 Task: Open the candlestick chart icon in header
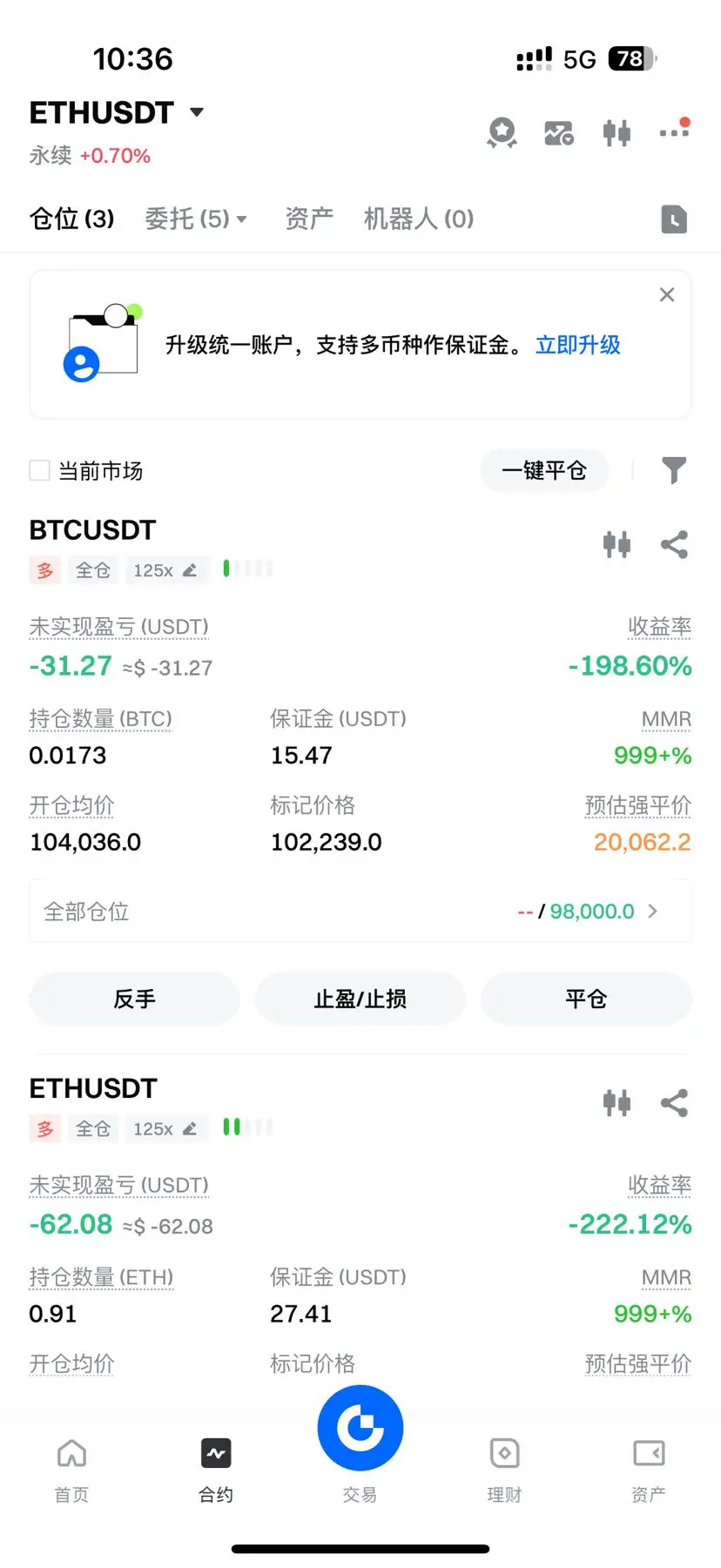point(617,133)
